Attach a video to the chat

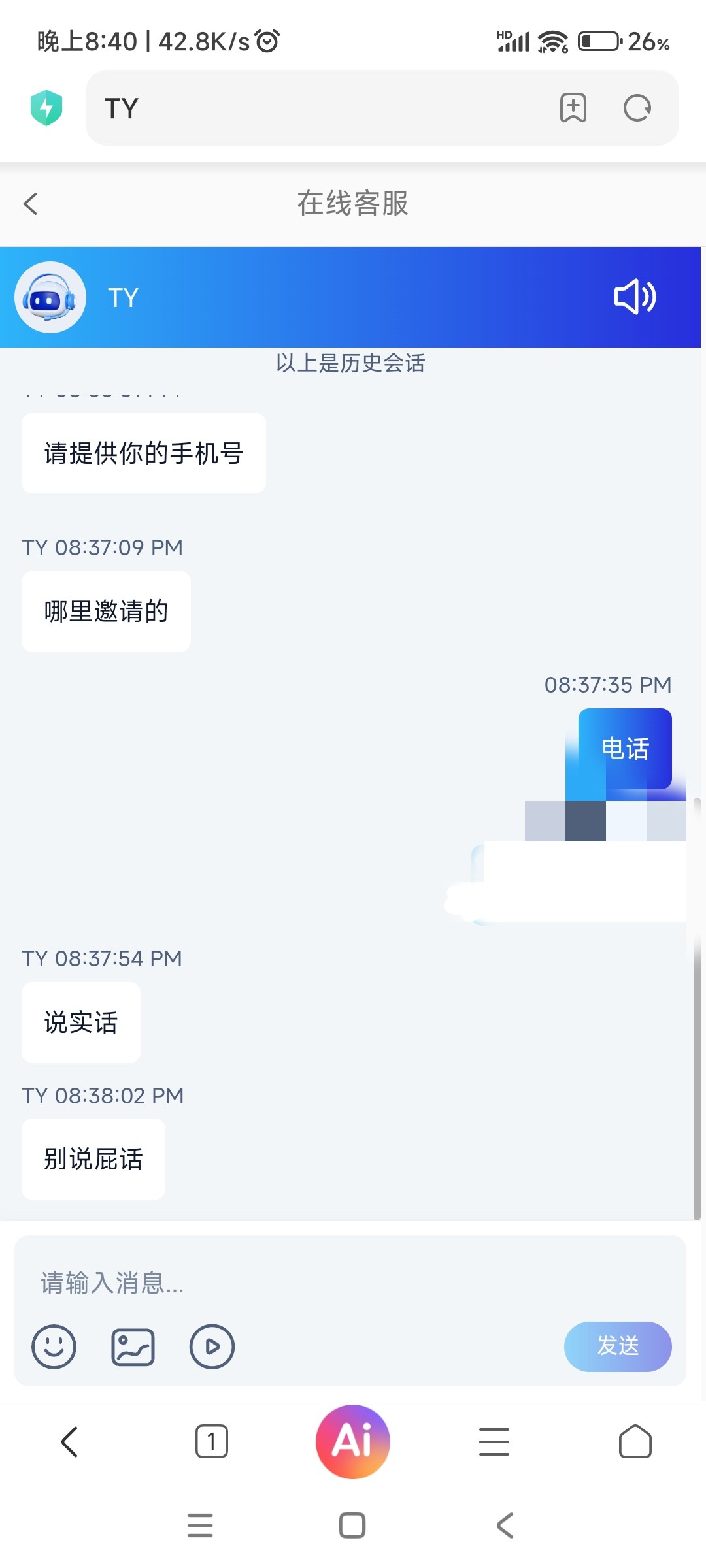[x=212, y=1347]
